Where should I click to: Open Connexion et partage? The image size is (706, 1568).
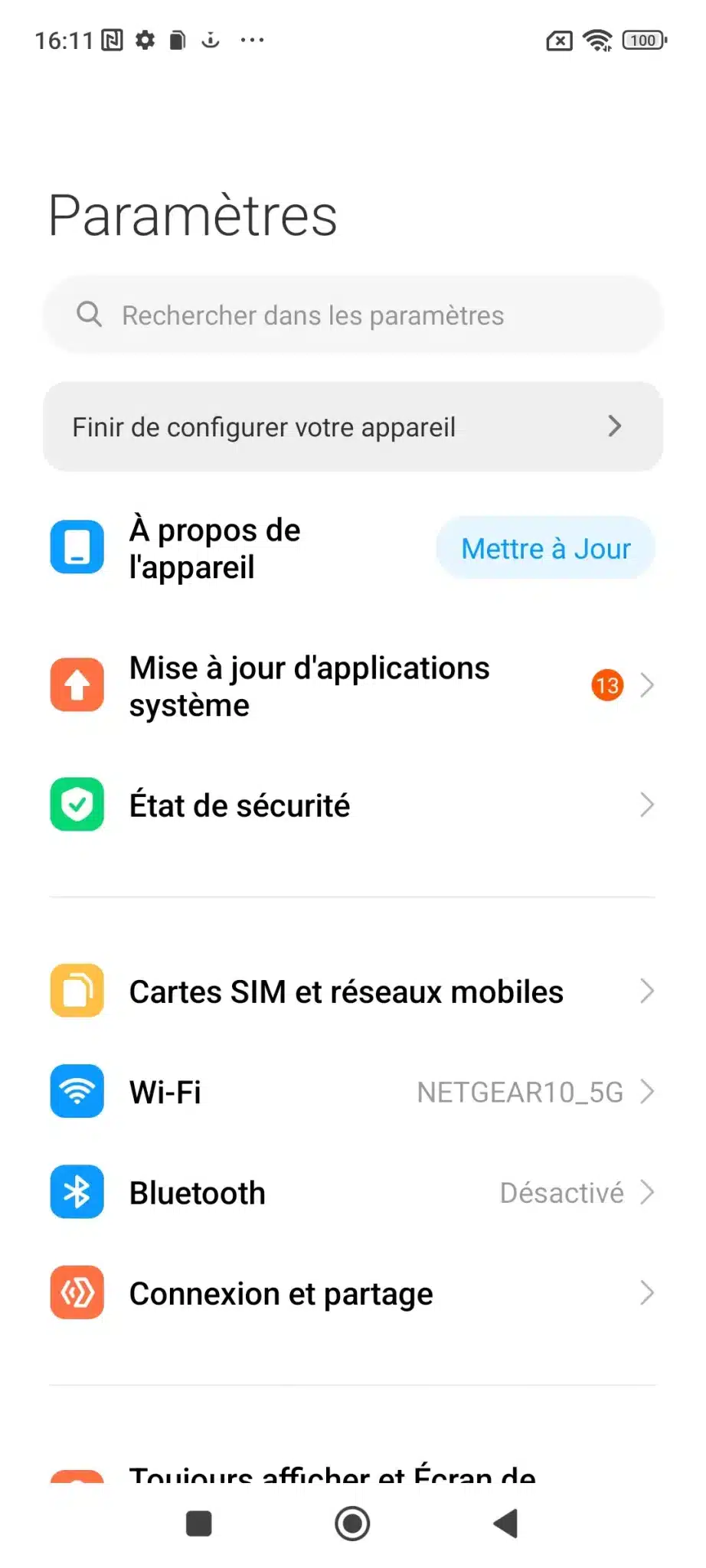click(352, 1293)
